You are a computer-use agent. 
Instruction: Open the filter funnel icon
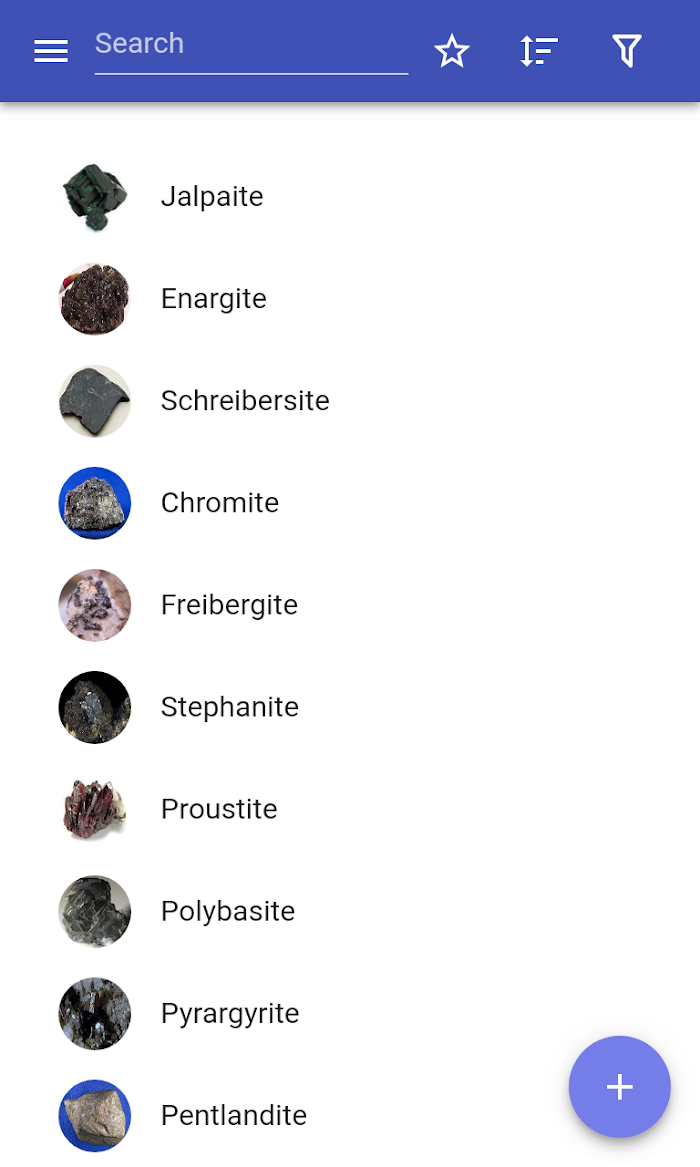point(626,51)
